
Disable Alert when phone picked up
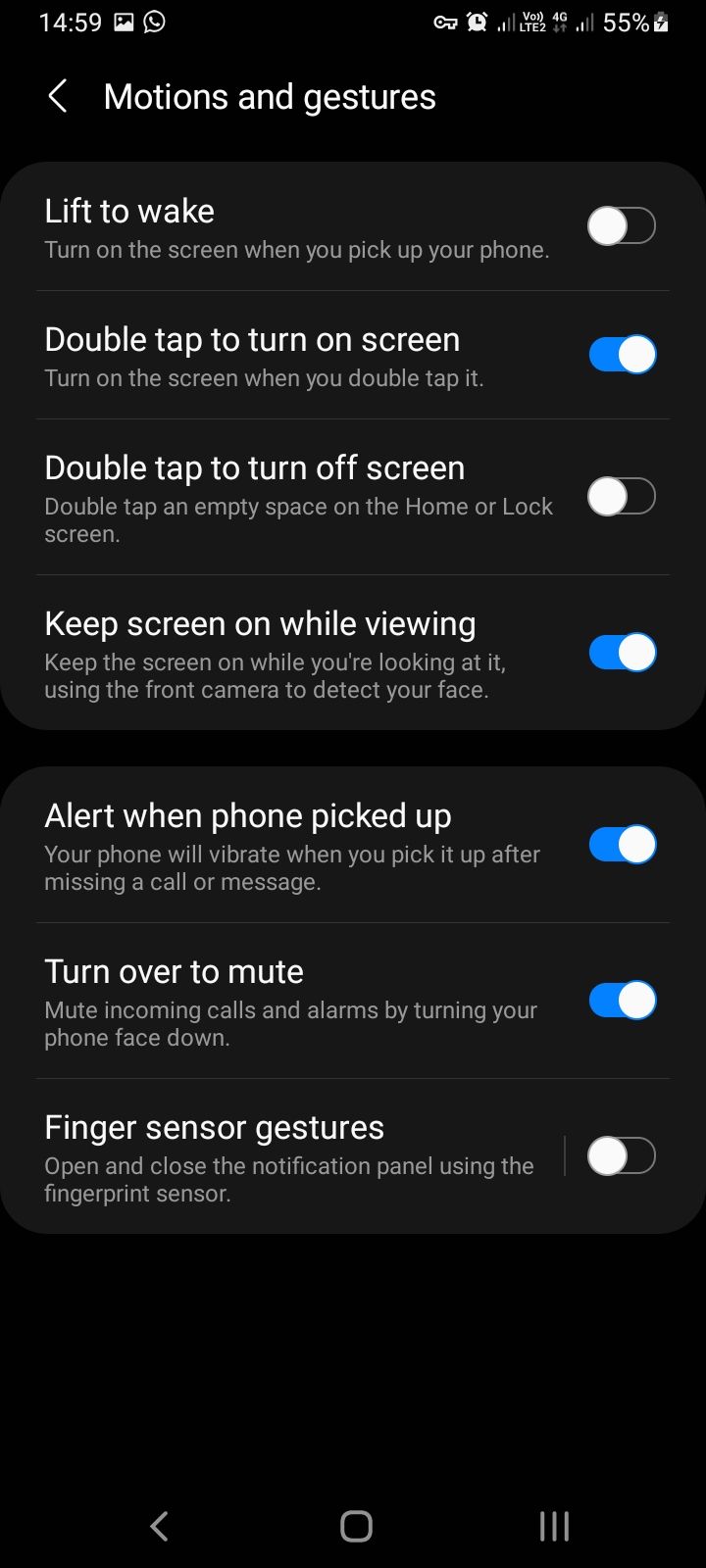pos(621,843)
